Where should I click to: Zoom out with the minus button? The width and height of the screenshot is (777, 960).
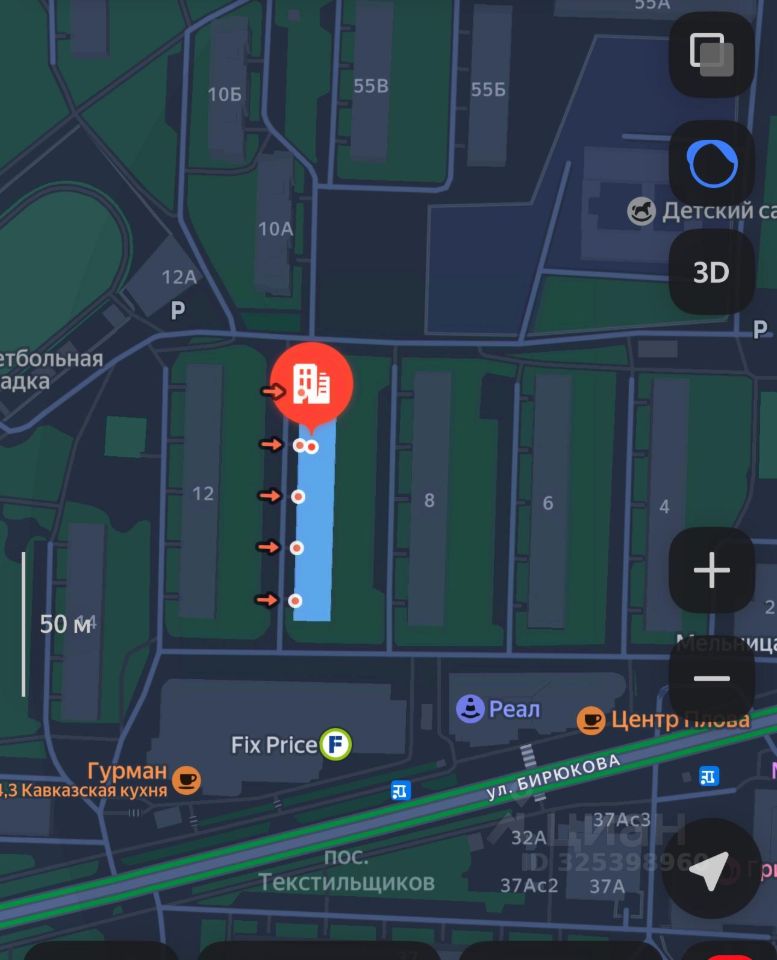point(711,679)
